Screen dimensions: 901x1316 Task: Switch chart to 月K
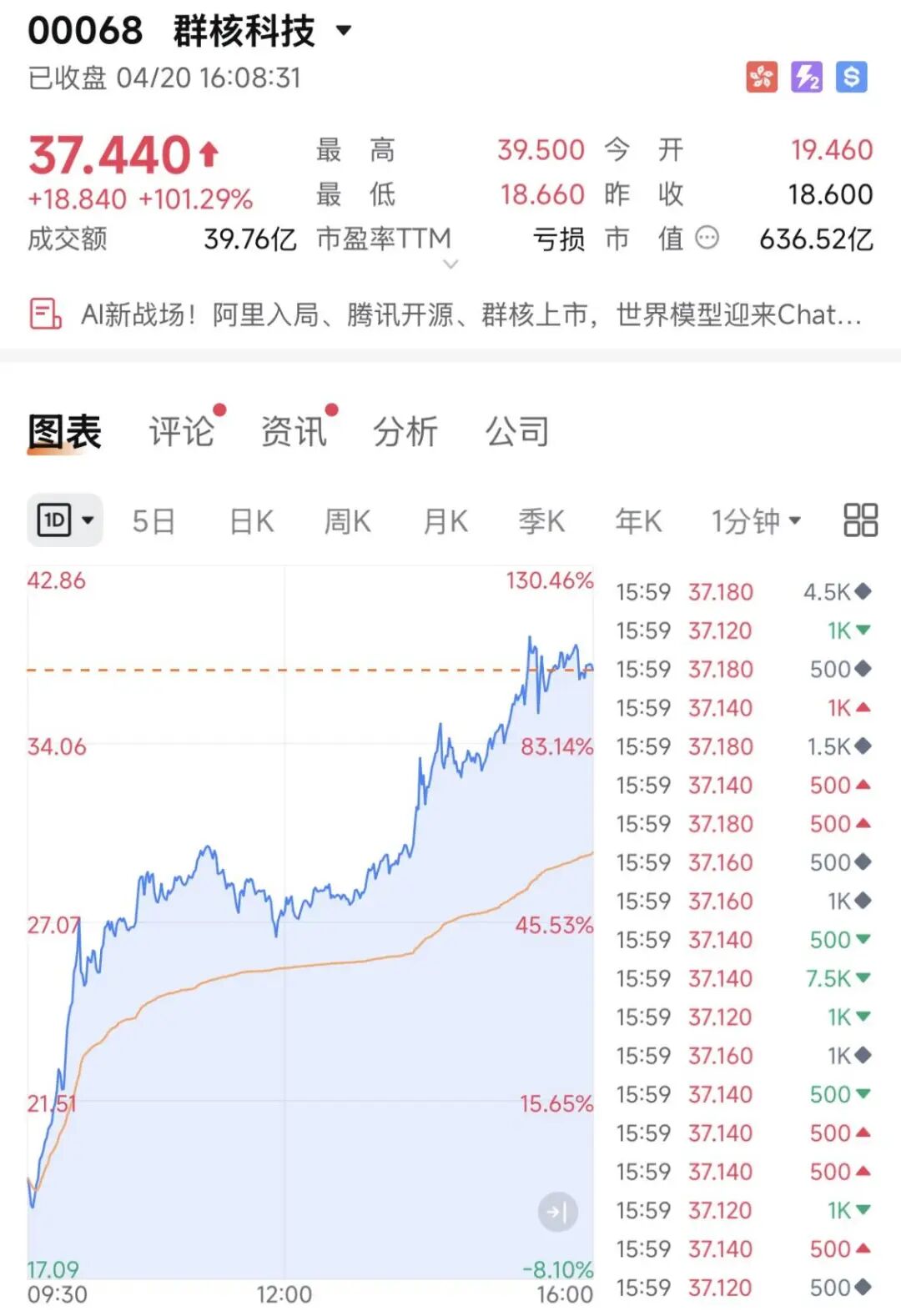[x=445, y=521]
